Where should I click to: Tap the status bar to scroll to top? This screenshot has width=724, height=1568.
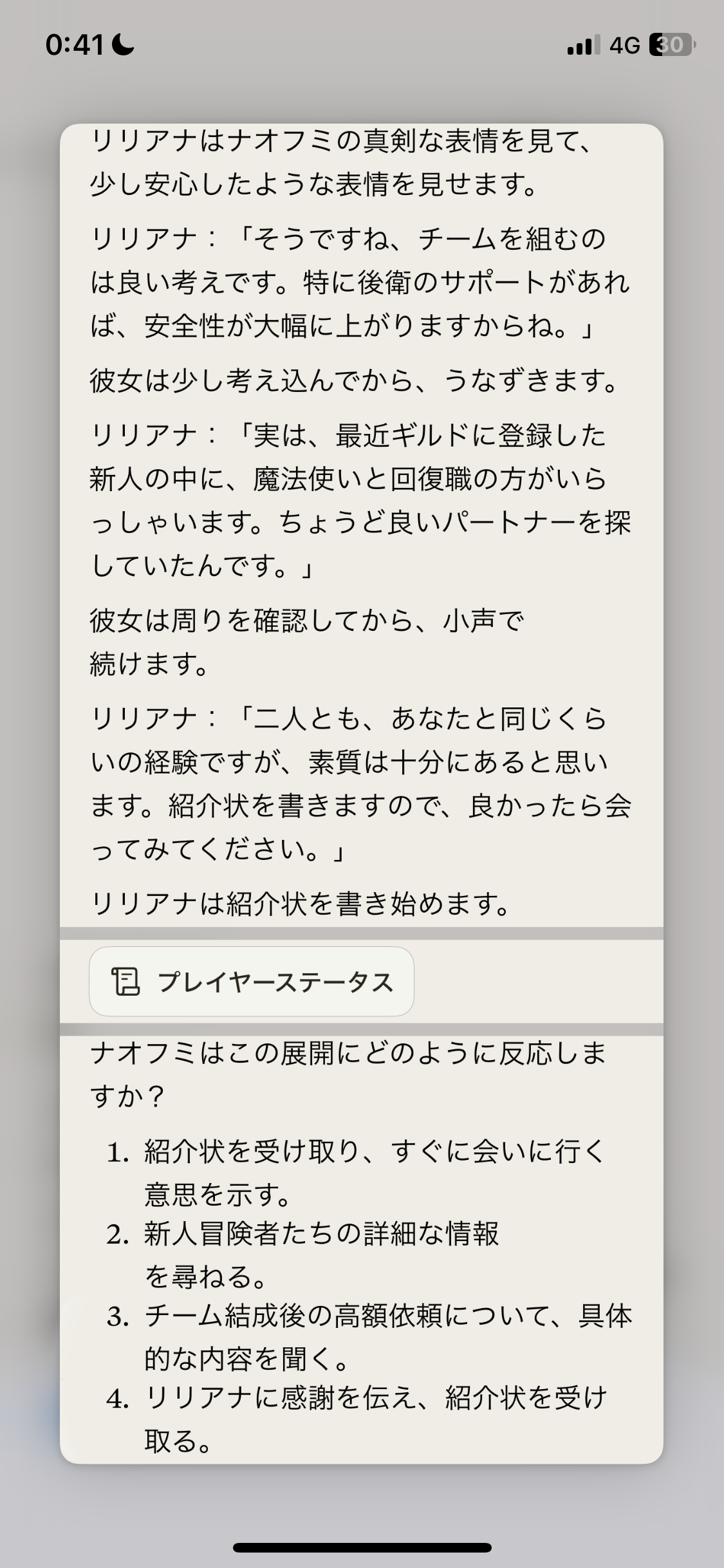pyautogui.click(x=362, y=44)
